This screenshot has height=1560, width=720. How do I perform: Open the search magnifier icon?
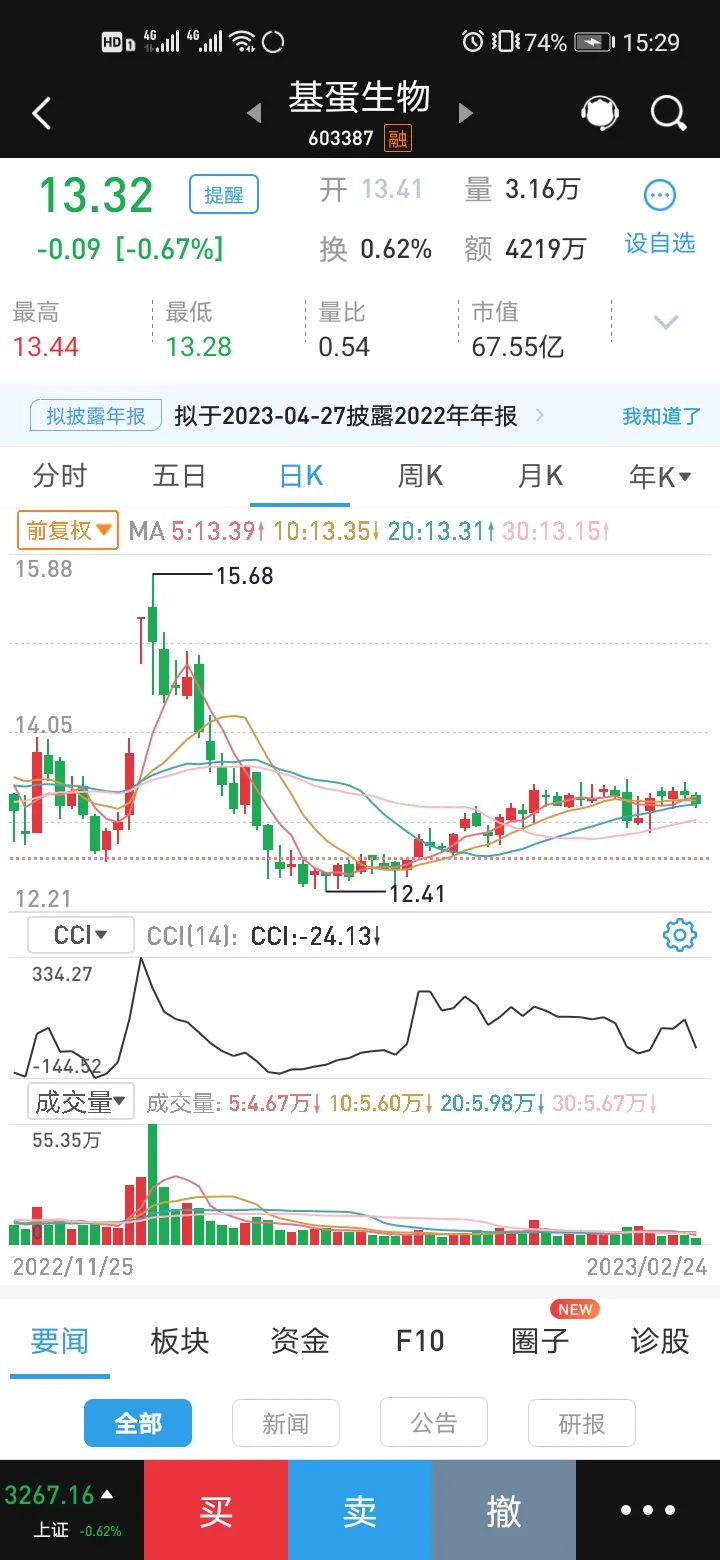pos(668,113)
